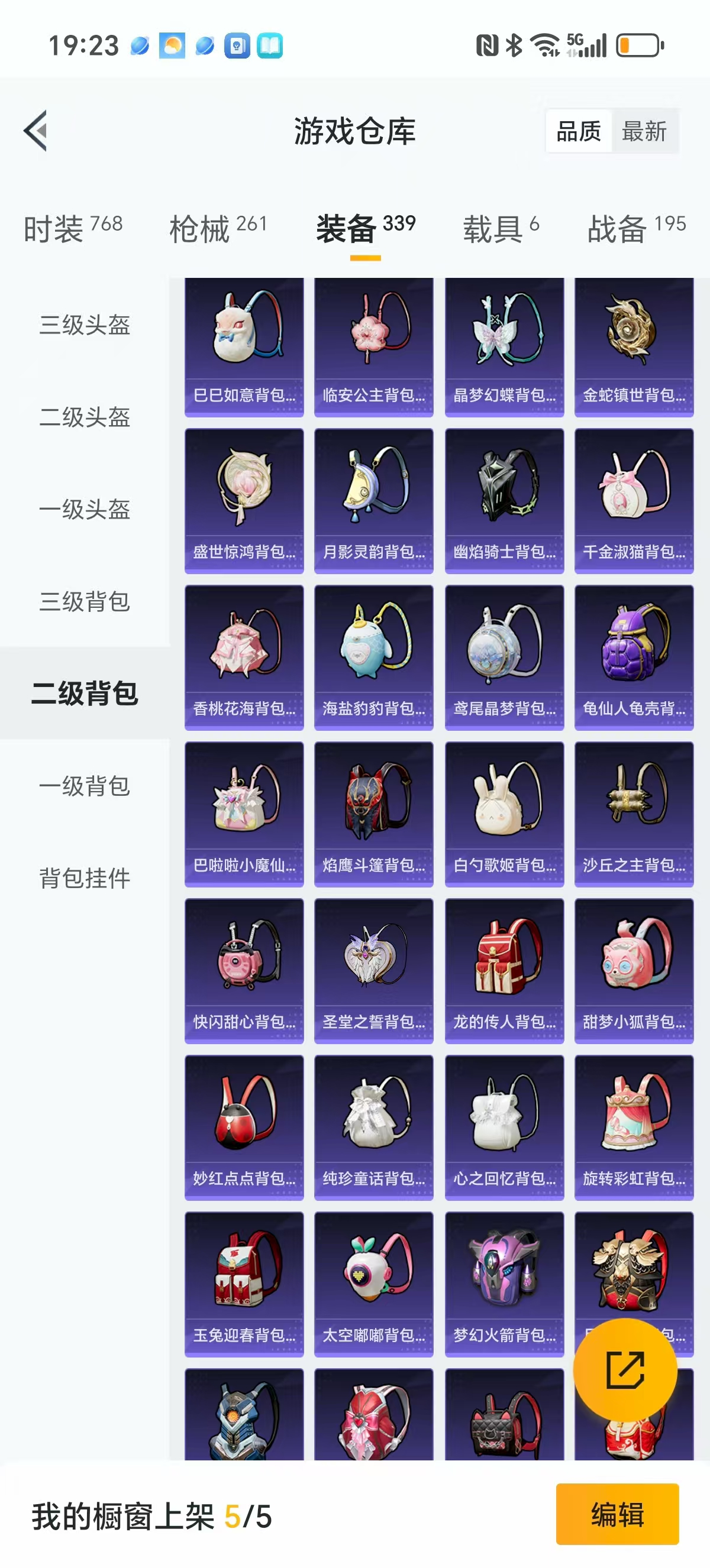This screenshot has height=1568, width=710.
Task: Select the 三级背包 category
Action: 85,601
